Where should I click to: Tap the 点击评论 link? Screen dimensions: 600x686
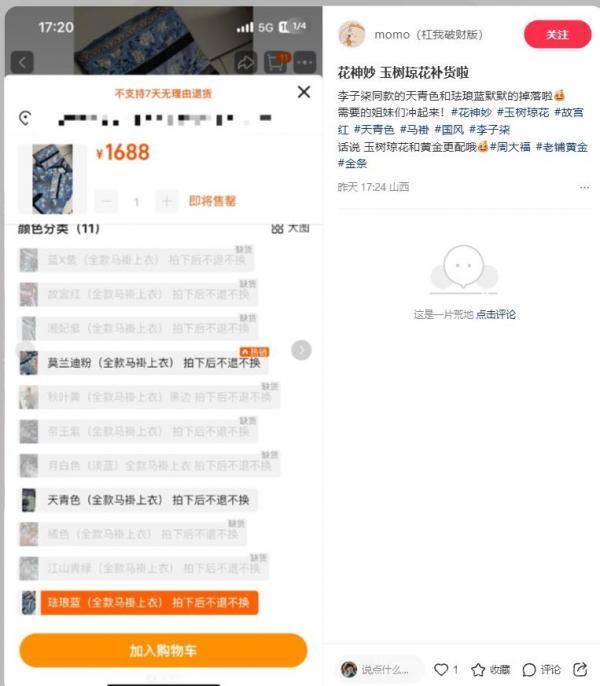coord(496,314)
